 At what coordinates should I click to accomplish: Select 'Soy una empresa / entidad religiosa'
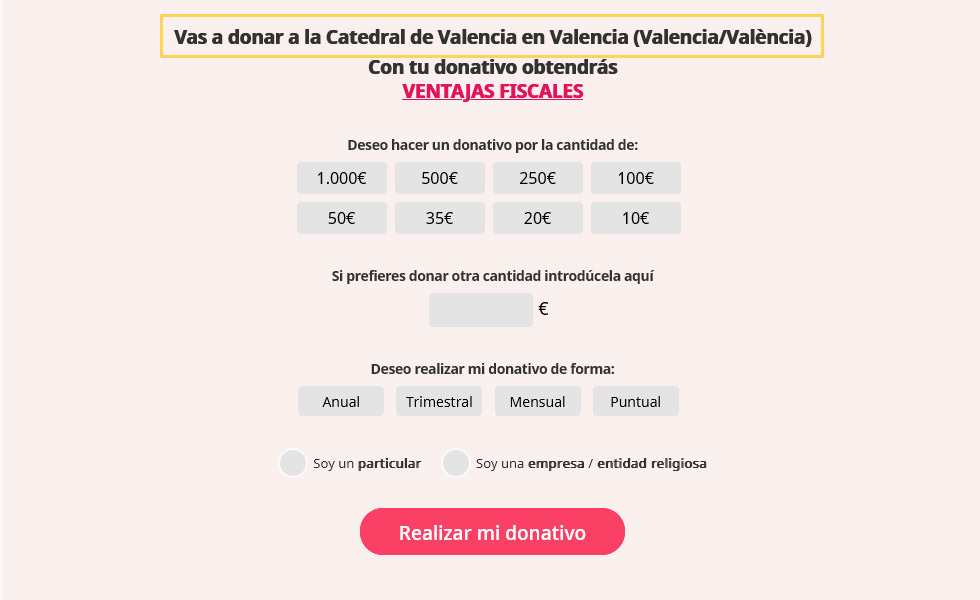(456, 463)
